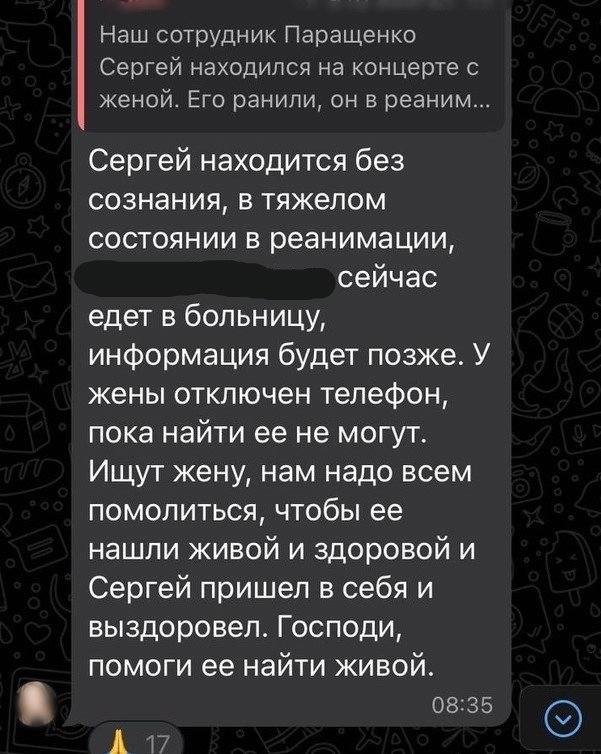Open the sender's profile avatar
Screen dimensions: 601x754
[x=37, y=701]
